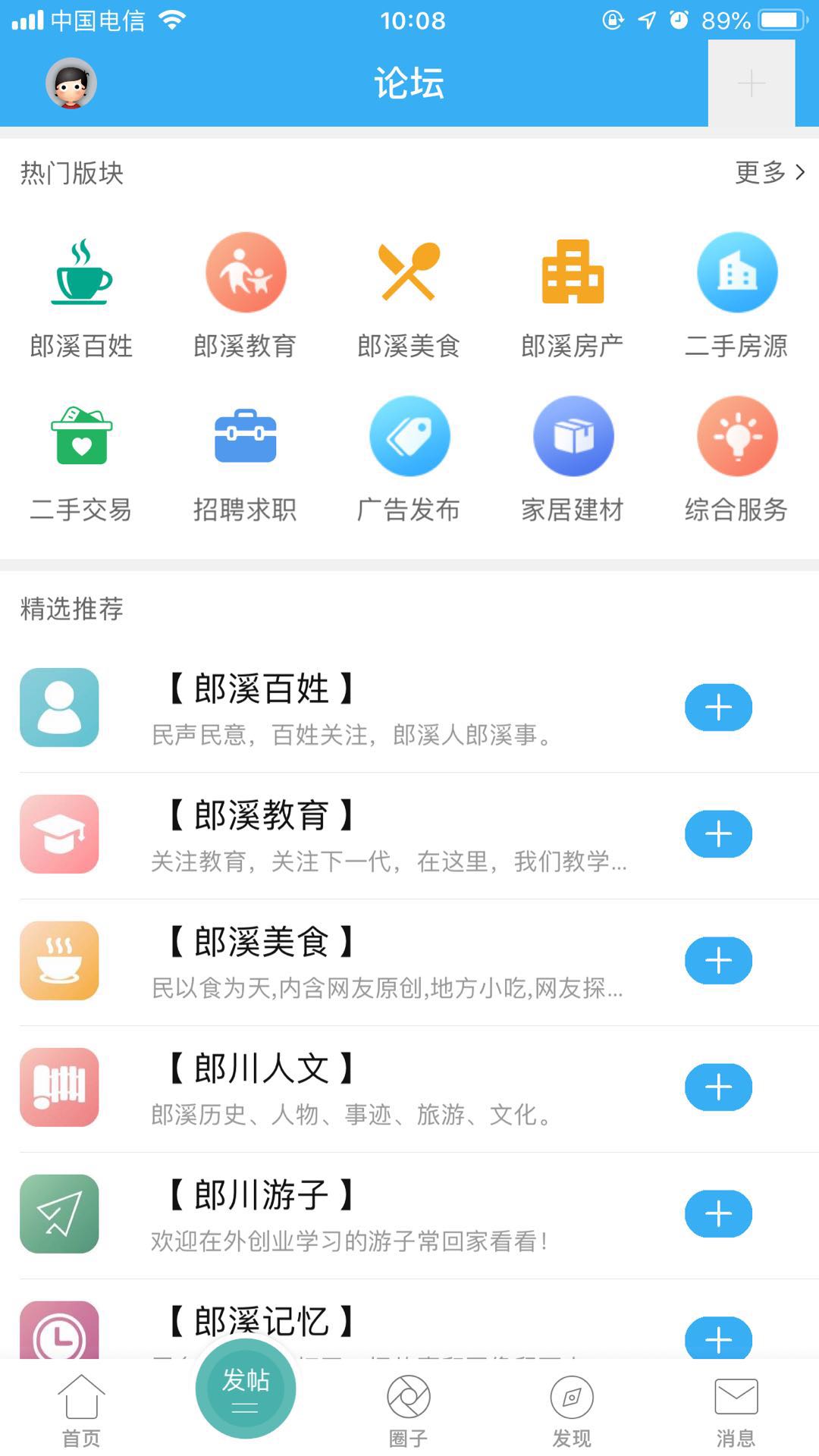Open the 二手房源 blue building icon
Image resolution: width=819 pixels, height=1456 pixels.
pos(737,271)
